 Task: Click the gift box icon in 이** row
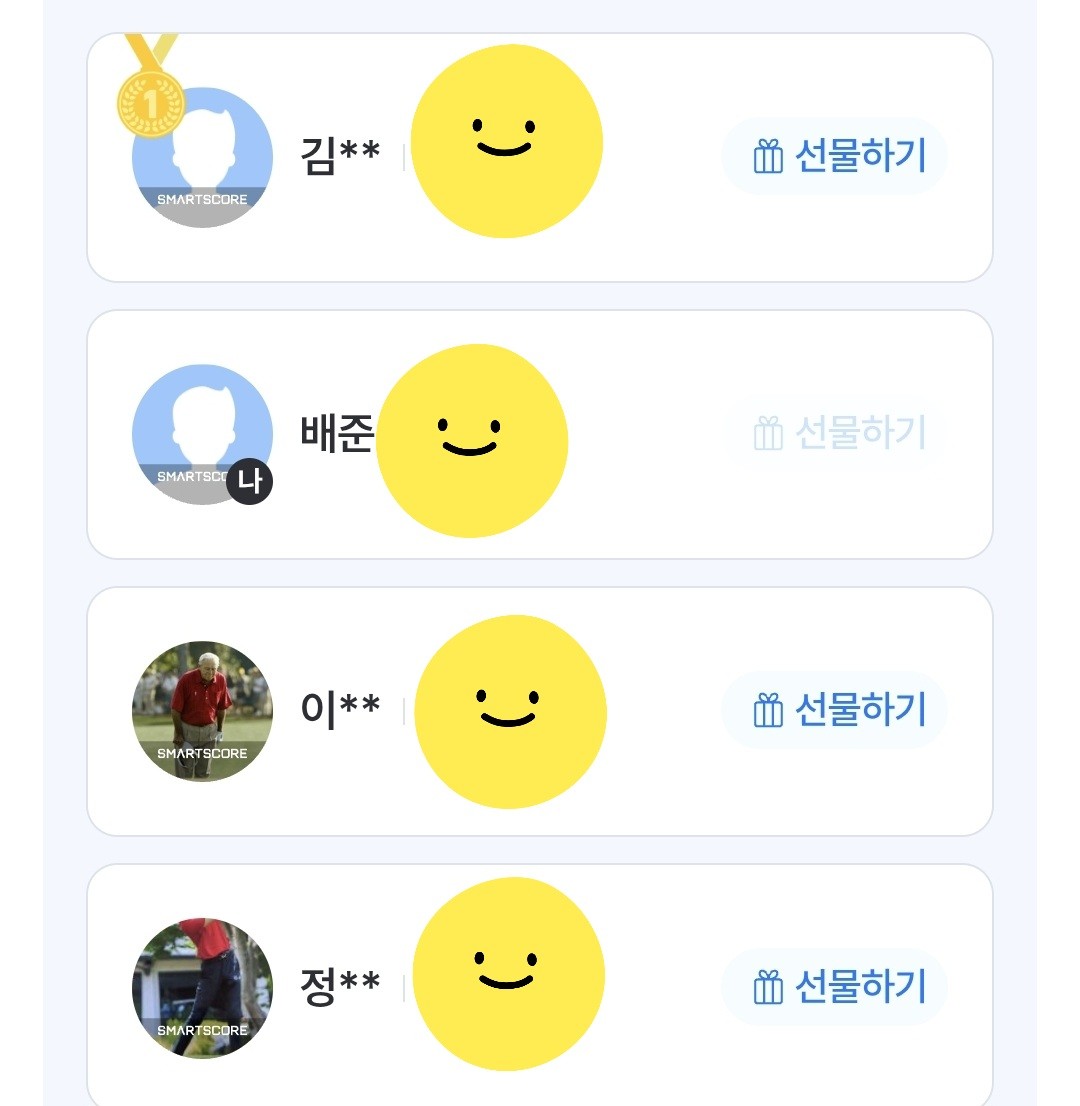[770, 710]
